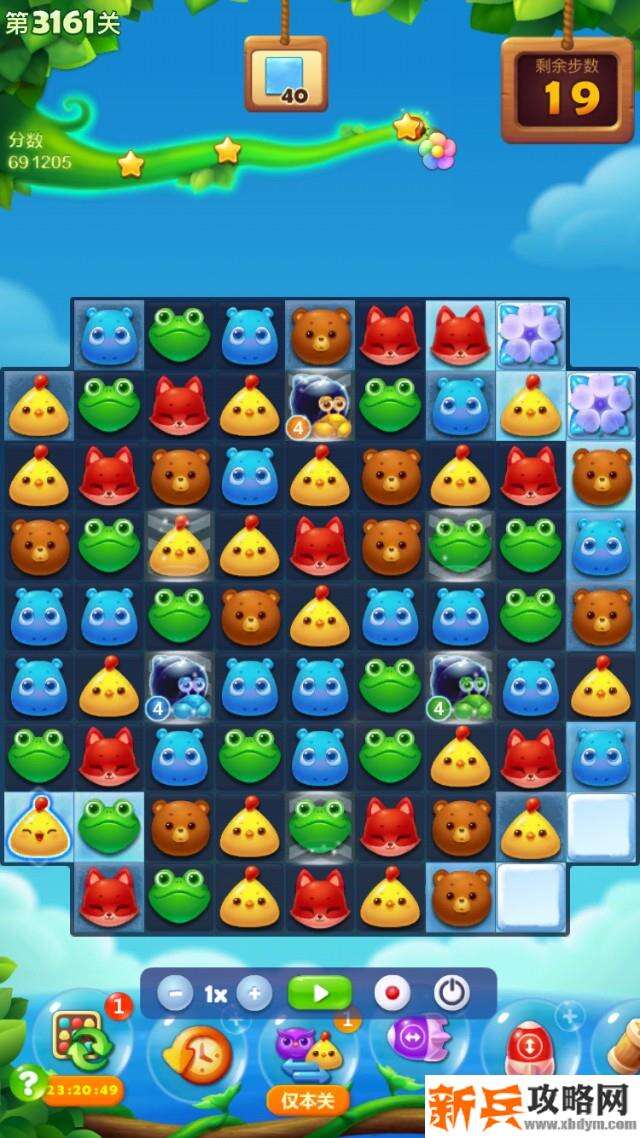Activate the clock rewind booster
Screen dimensions: 640x1138
pyautogui.click(x=198, y=1053)
